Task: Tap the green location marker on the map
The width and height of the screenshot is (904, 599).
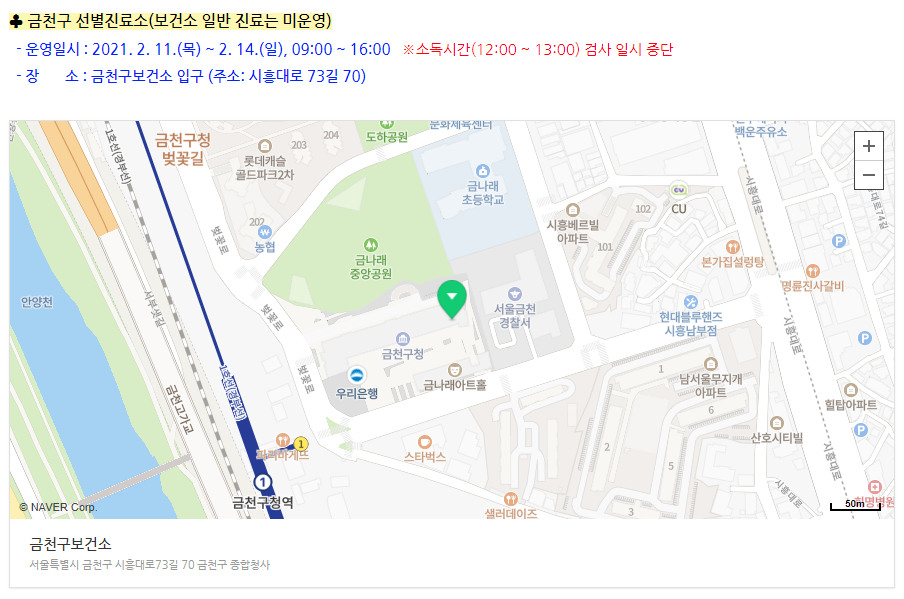Action: 452,298
